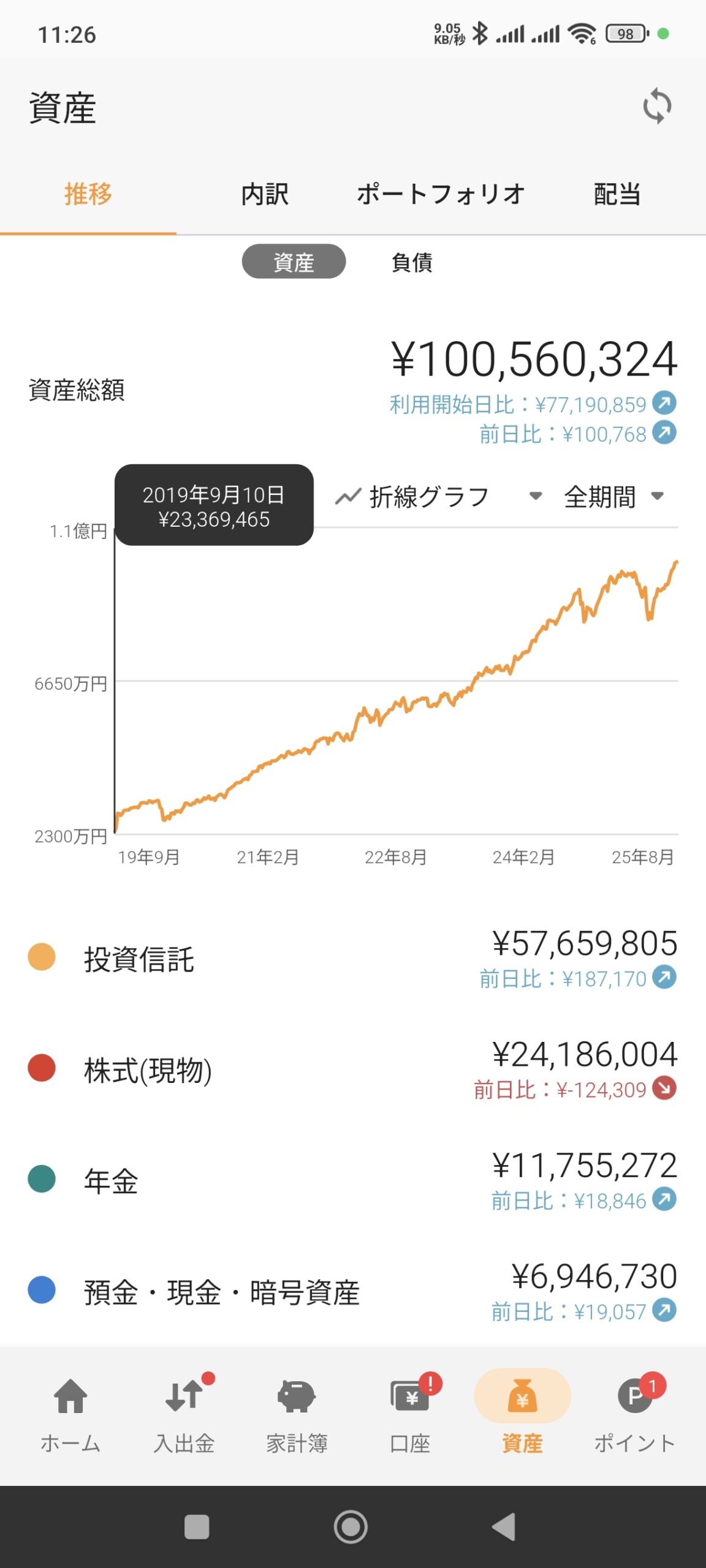The width and height of the screenshot is (706, 1568).
Task: Open the 全期間 period dropdown
Action: click(x=614, y=497)
